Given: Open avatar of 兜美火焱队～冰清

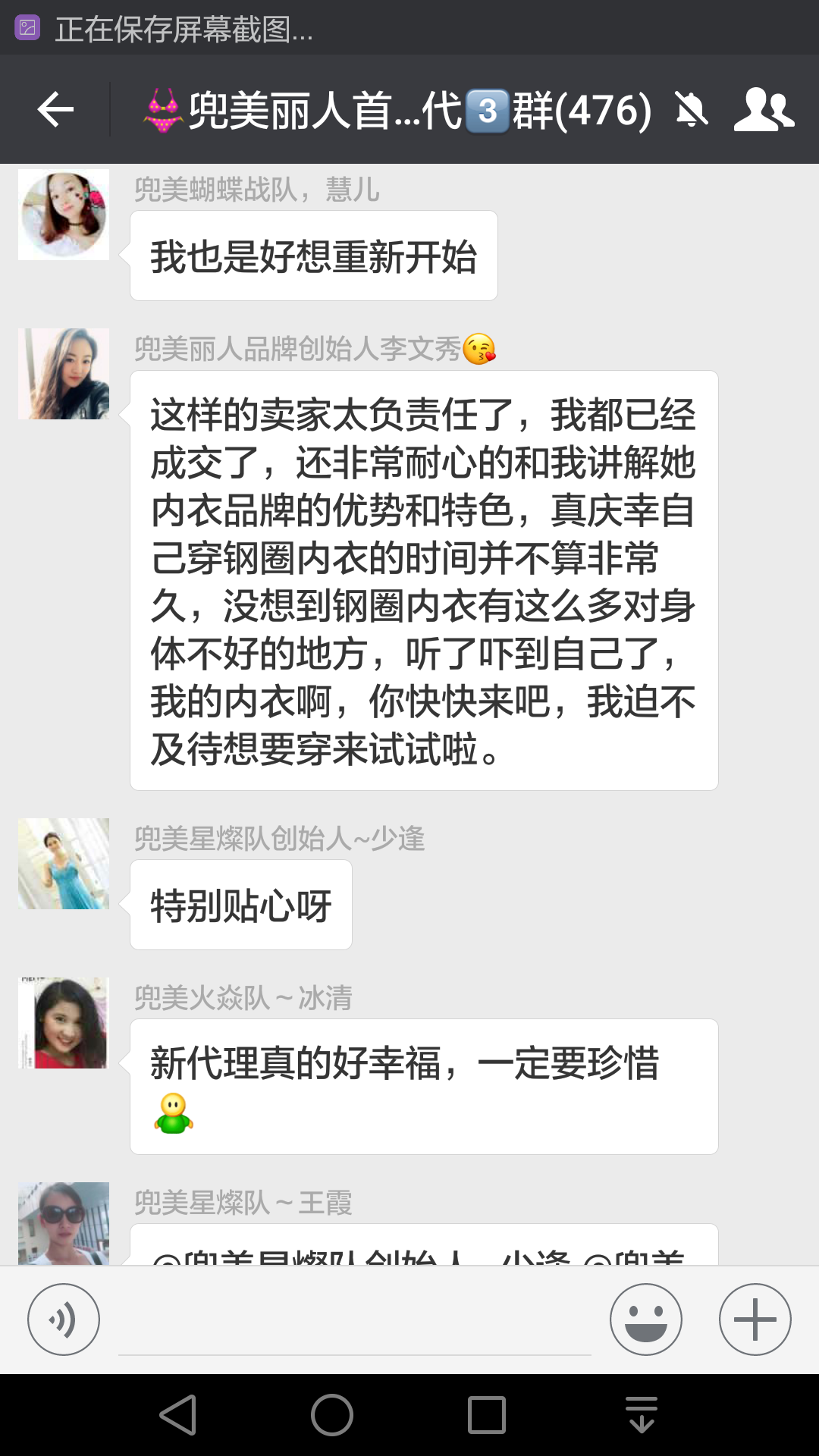Looking at the screenshot, I should point(64,1023).
